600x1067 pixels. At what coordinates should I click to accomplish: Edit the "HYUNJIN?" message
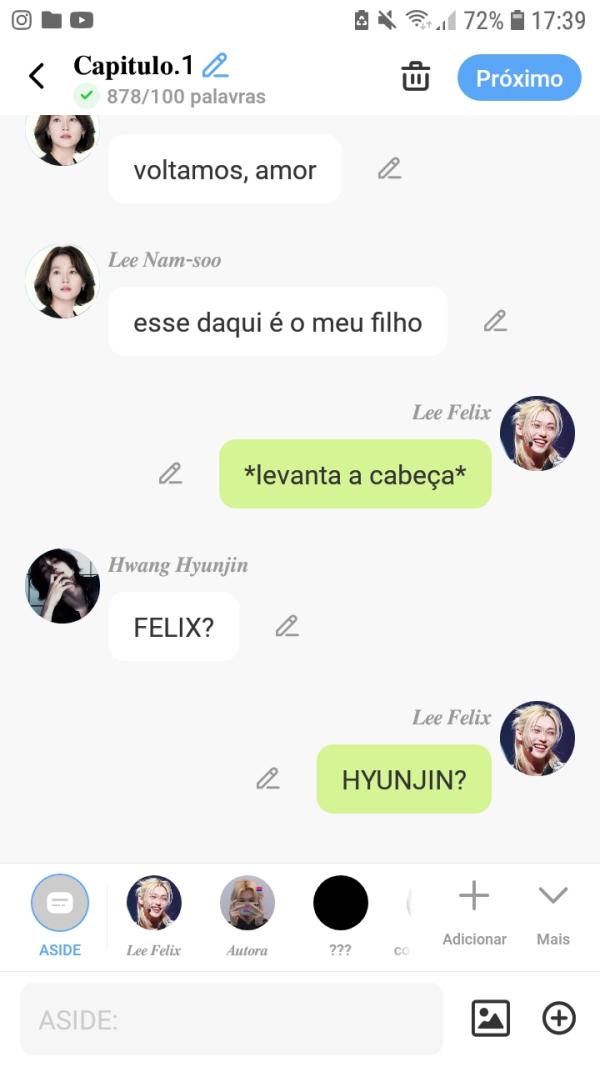[267, 778]
